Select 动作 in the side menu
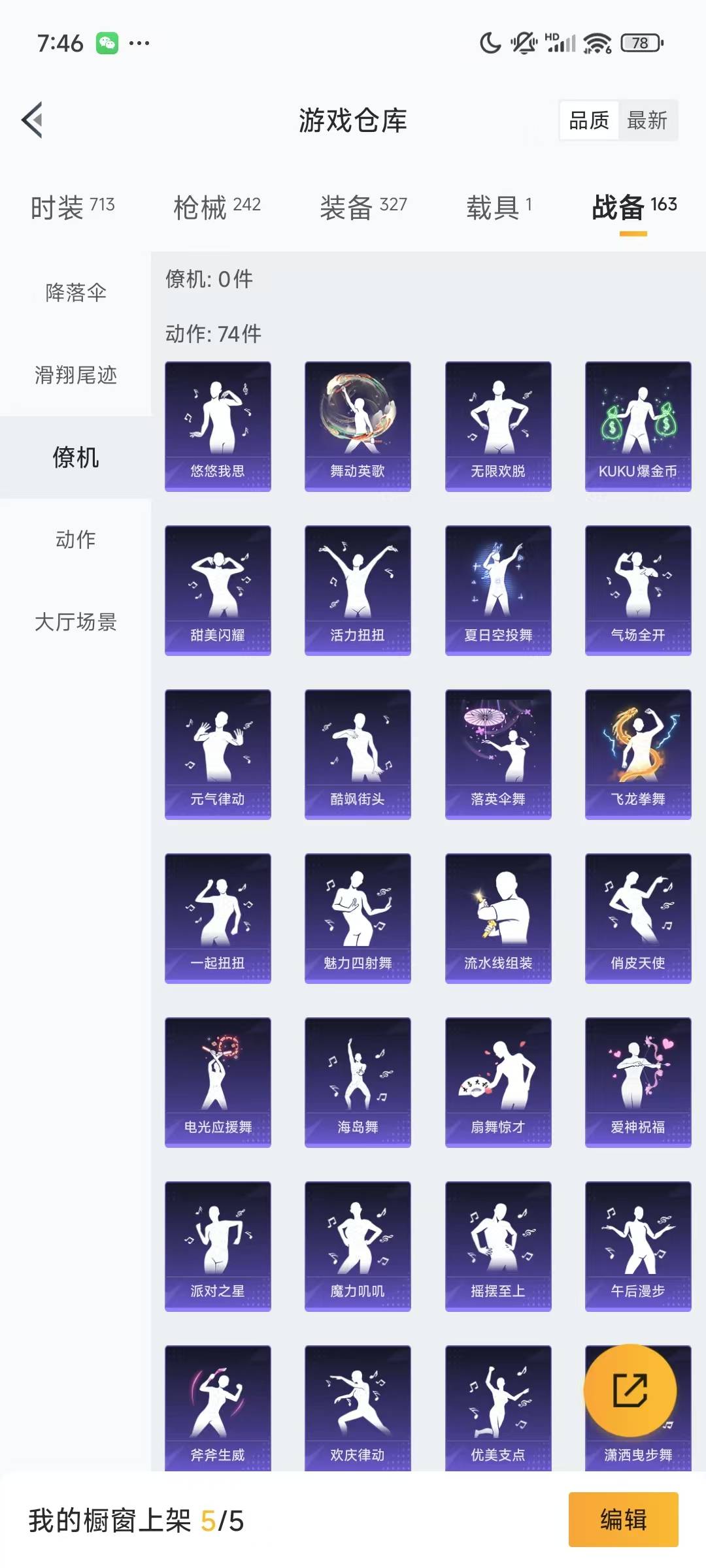706x1568 pixels. click(76, 540)
